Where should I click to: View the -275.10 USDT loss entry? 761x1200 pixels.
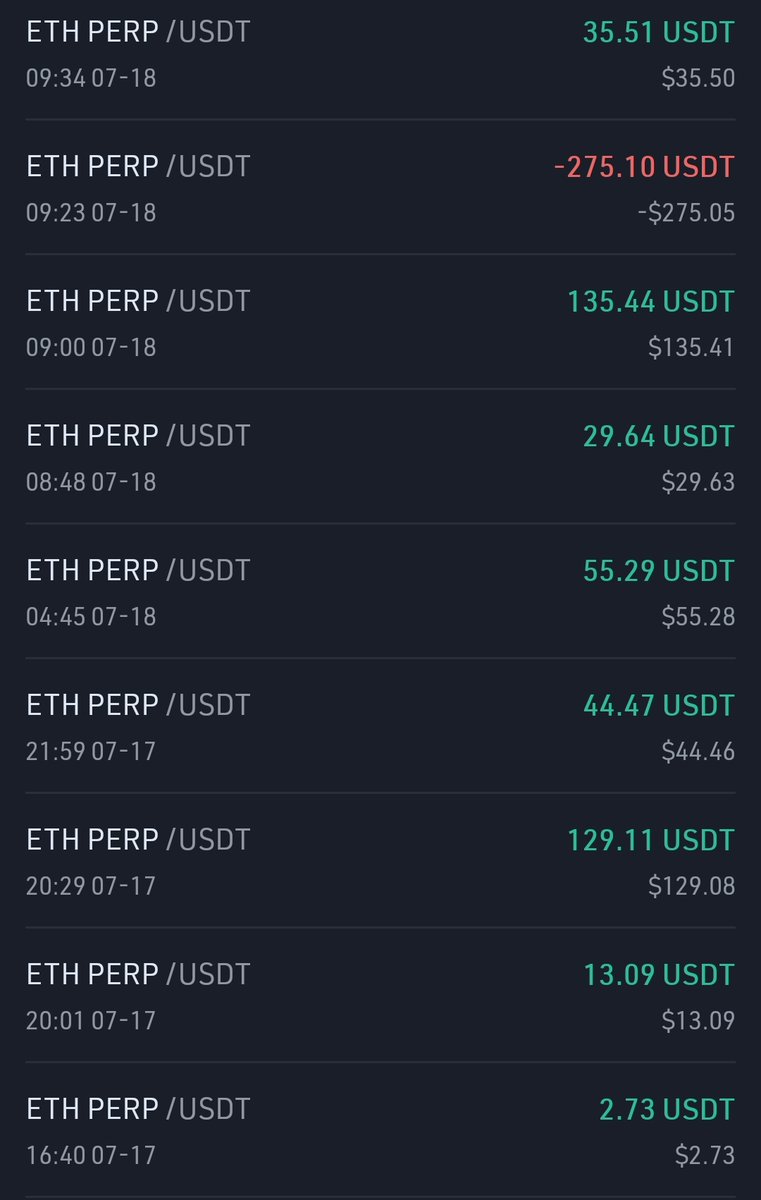coord(380,188)
